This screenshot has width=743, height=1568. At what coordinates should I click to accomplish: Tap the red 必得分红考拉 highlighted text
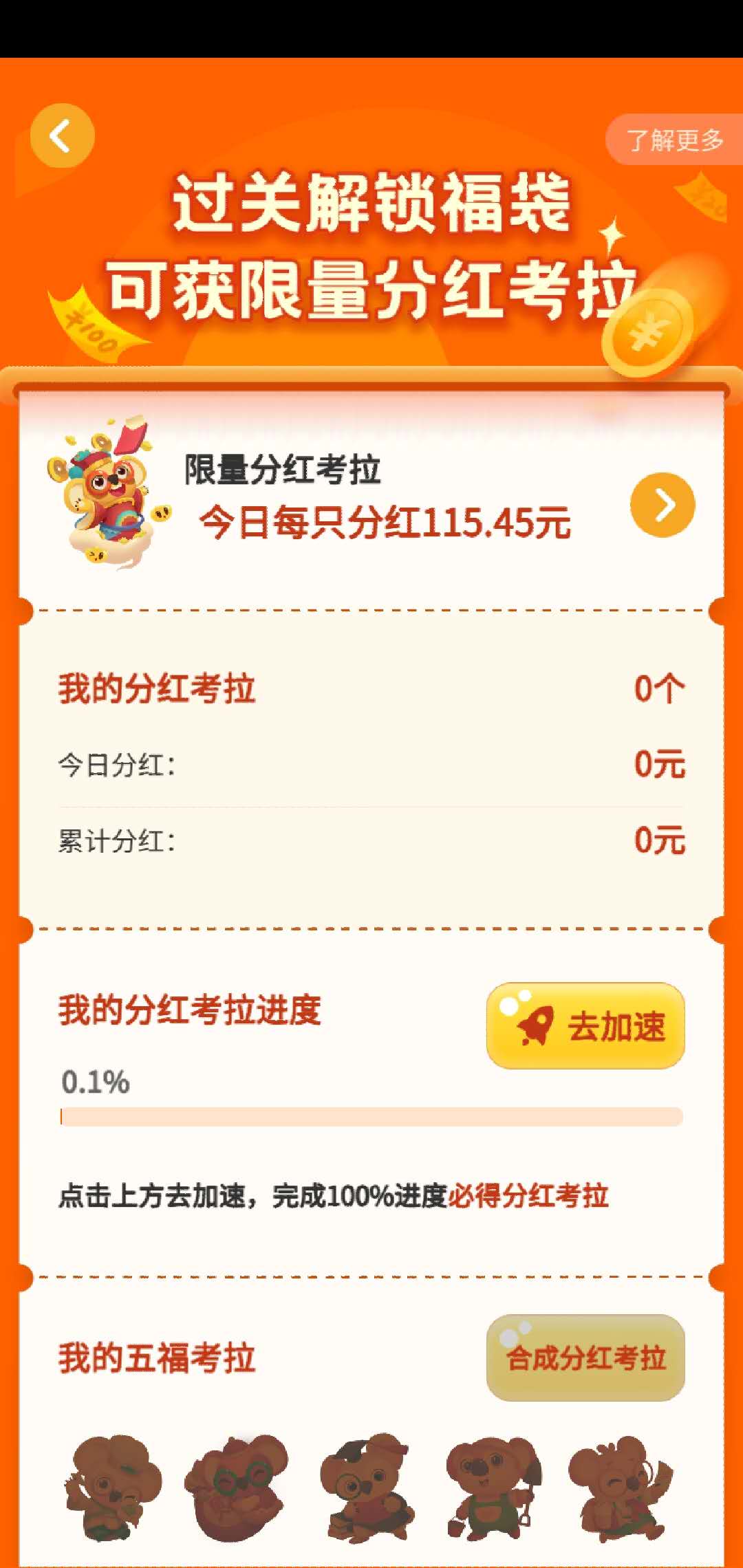pyautogui.click(x=530, y=1193)
